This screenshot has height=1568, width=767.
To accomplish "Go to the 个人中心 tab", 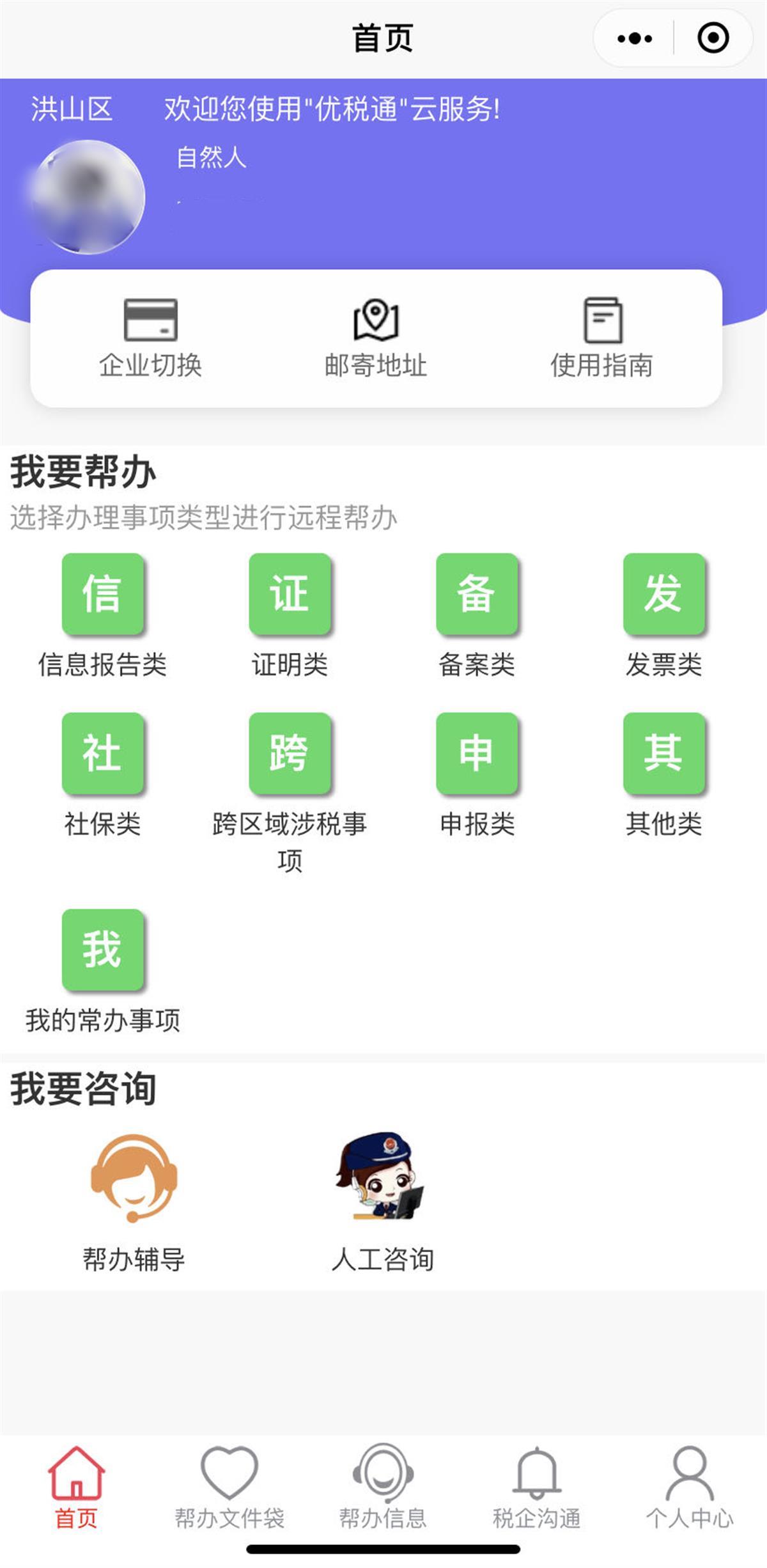I will (690, 1487).
